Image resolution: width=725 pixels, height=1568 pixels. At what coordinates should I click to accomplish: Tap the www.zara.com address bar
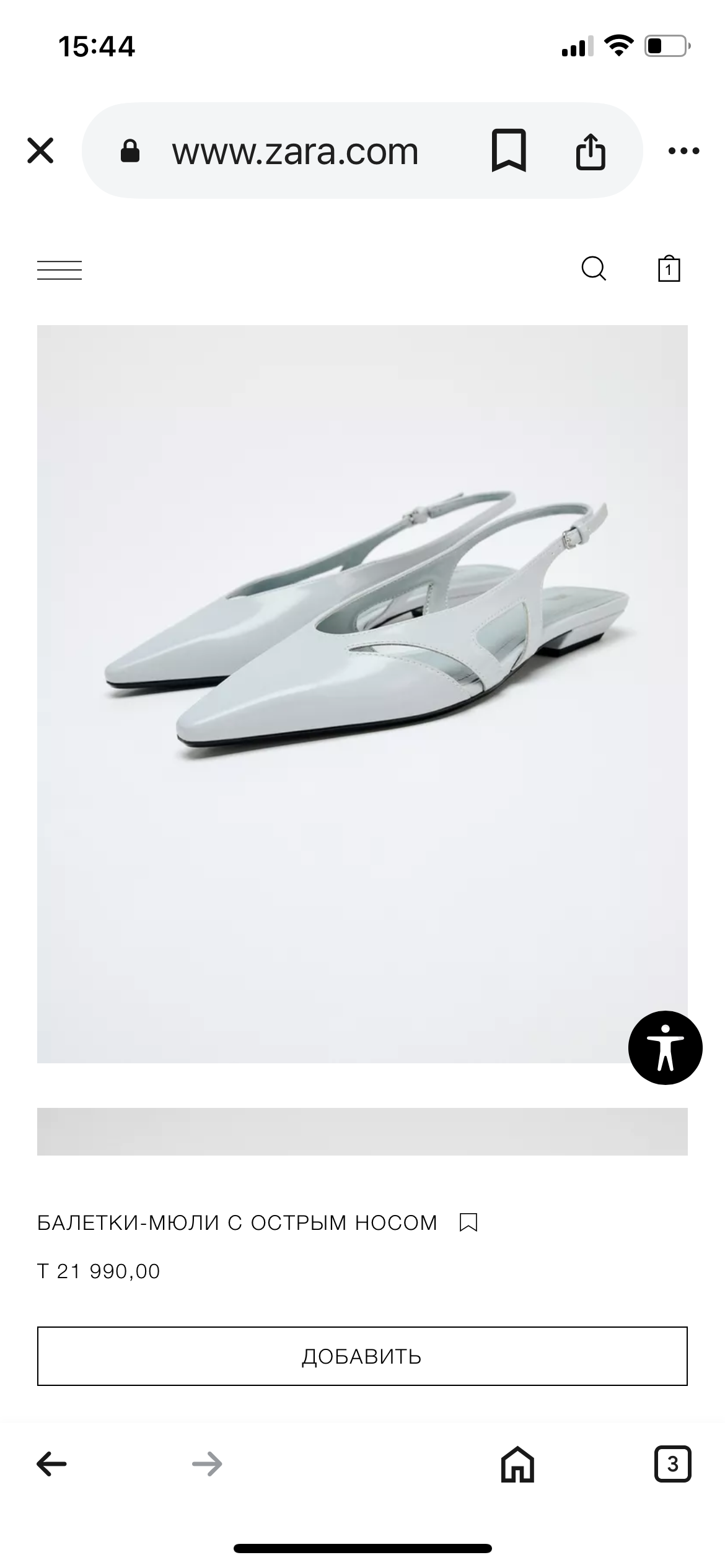click(295, 151)
